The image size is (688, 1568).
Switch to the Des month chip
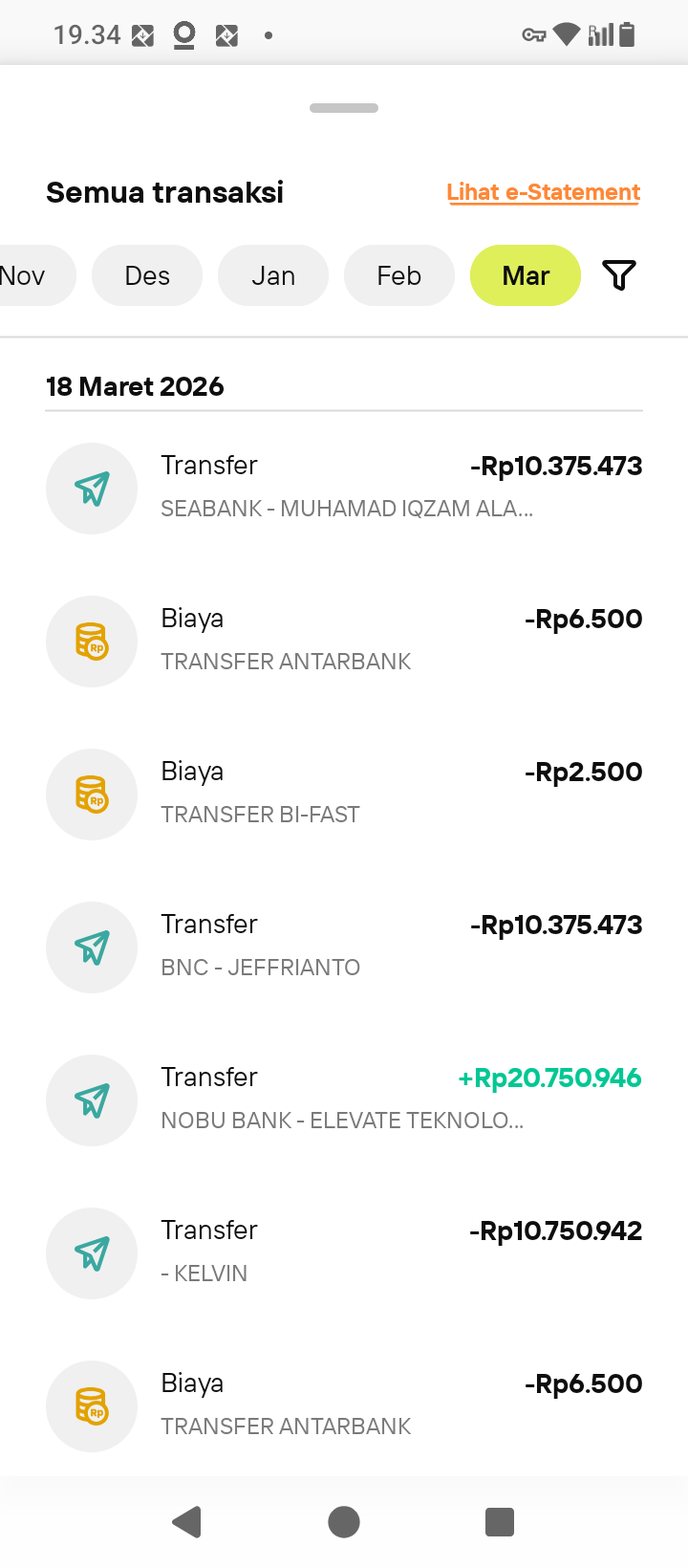pyautogui.click(x=147, y=275)
